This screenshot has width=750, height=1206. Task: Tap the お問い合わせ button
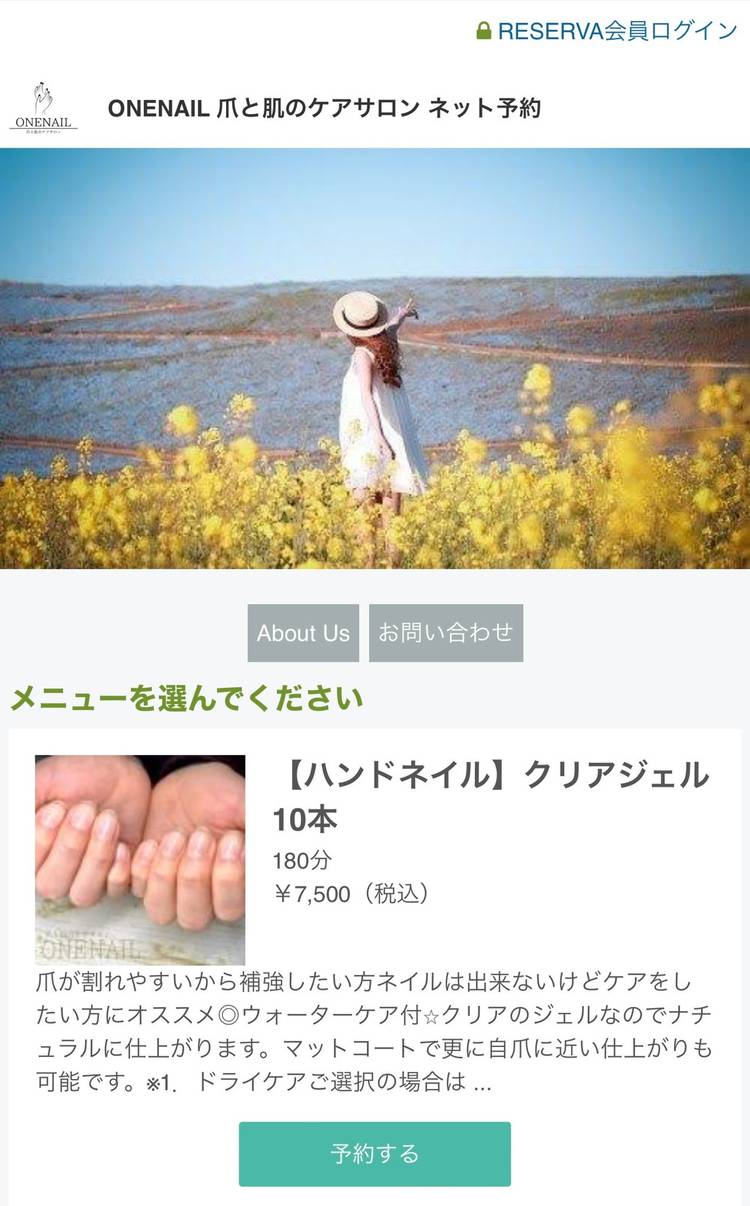[x=446, y=633]
